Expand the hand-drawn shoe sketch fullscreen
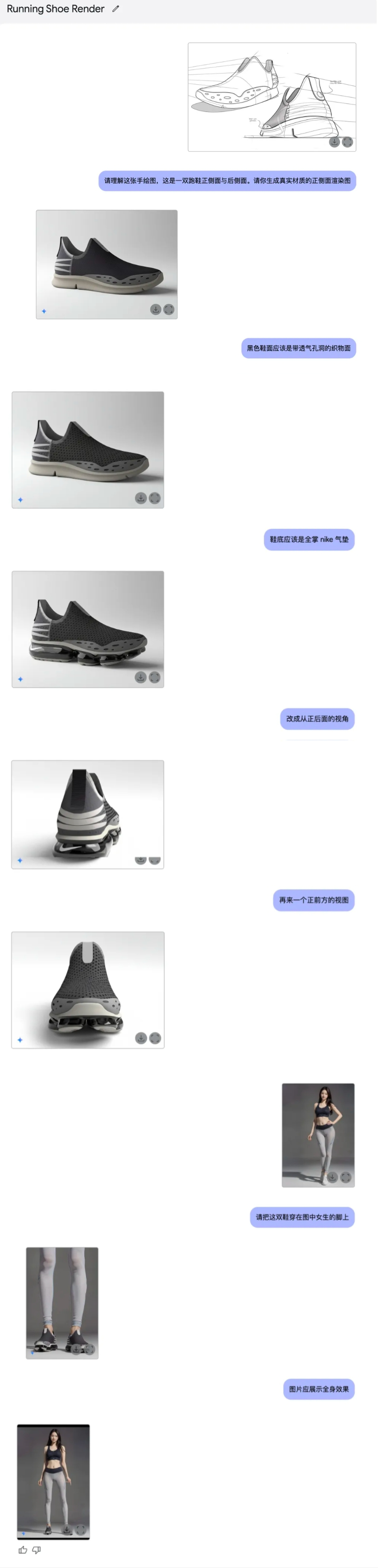Image resolution: width=378 pixels, height=1568 pixels. click(348, 142)
